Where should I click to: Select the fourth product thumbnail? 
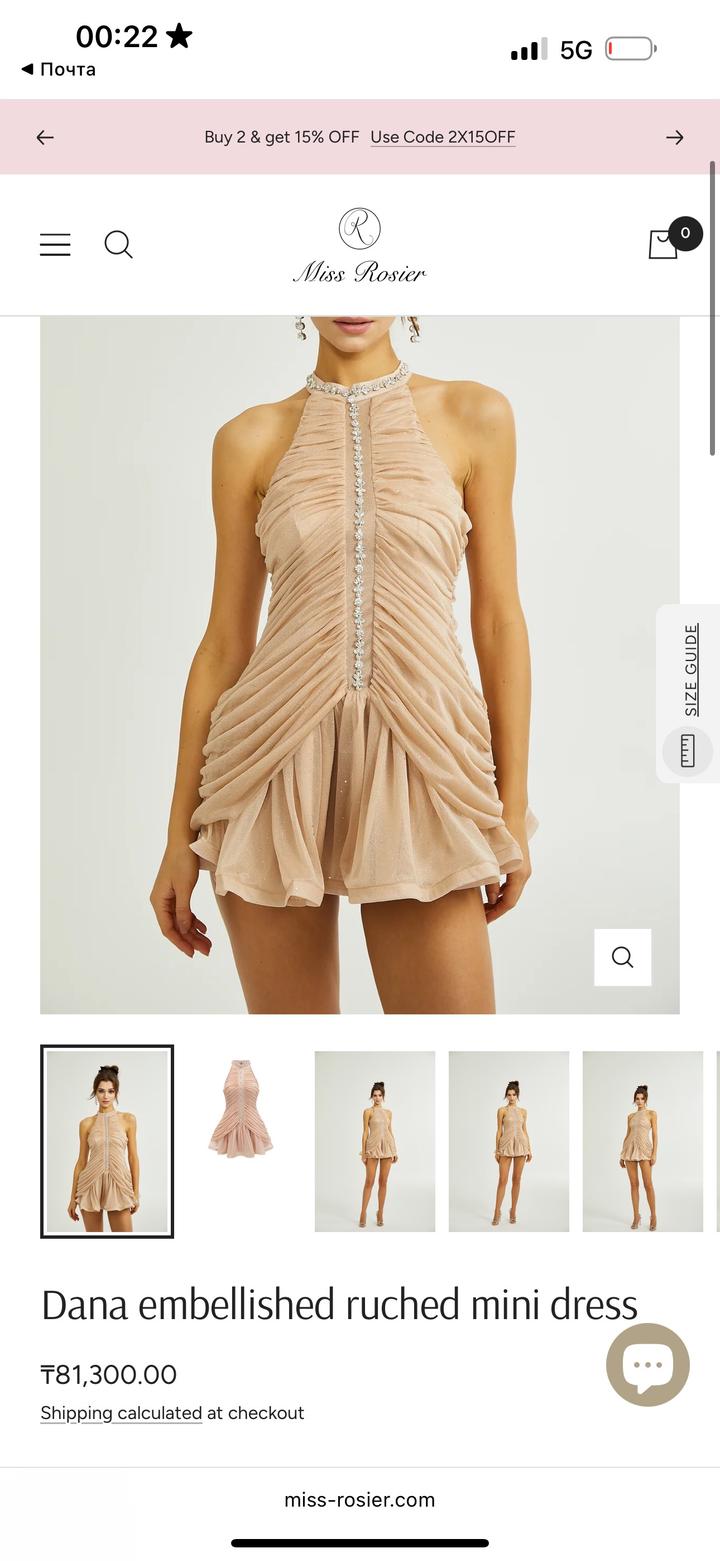point(509,1141)
